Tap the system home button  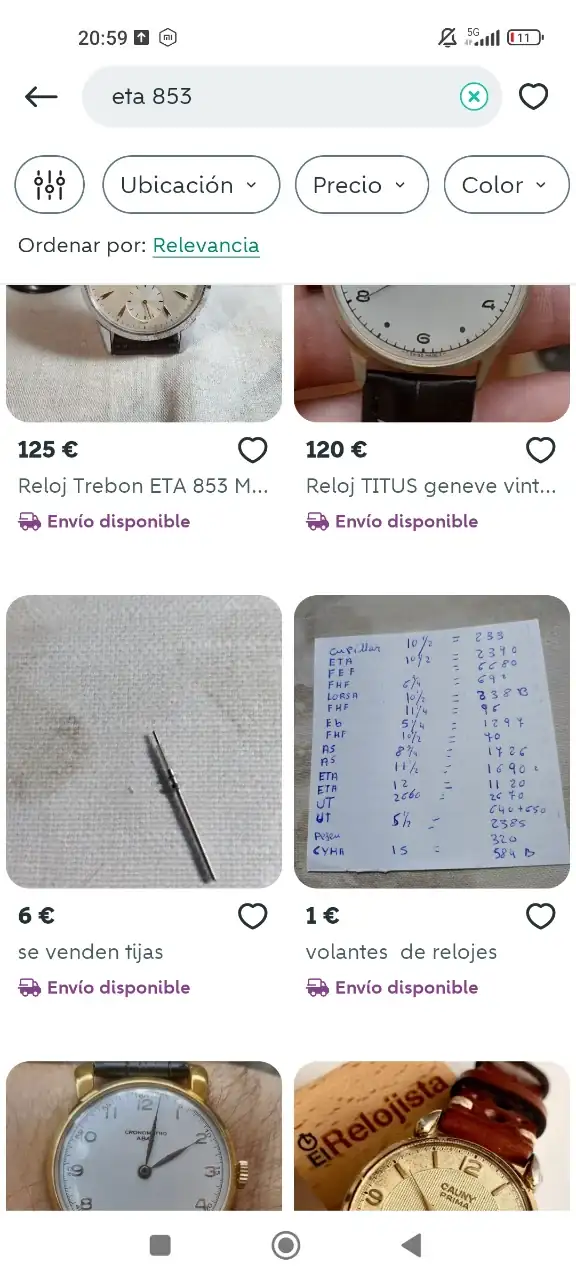tap(286, 1245)
